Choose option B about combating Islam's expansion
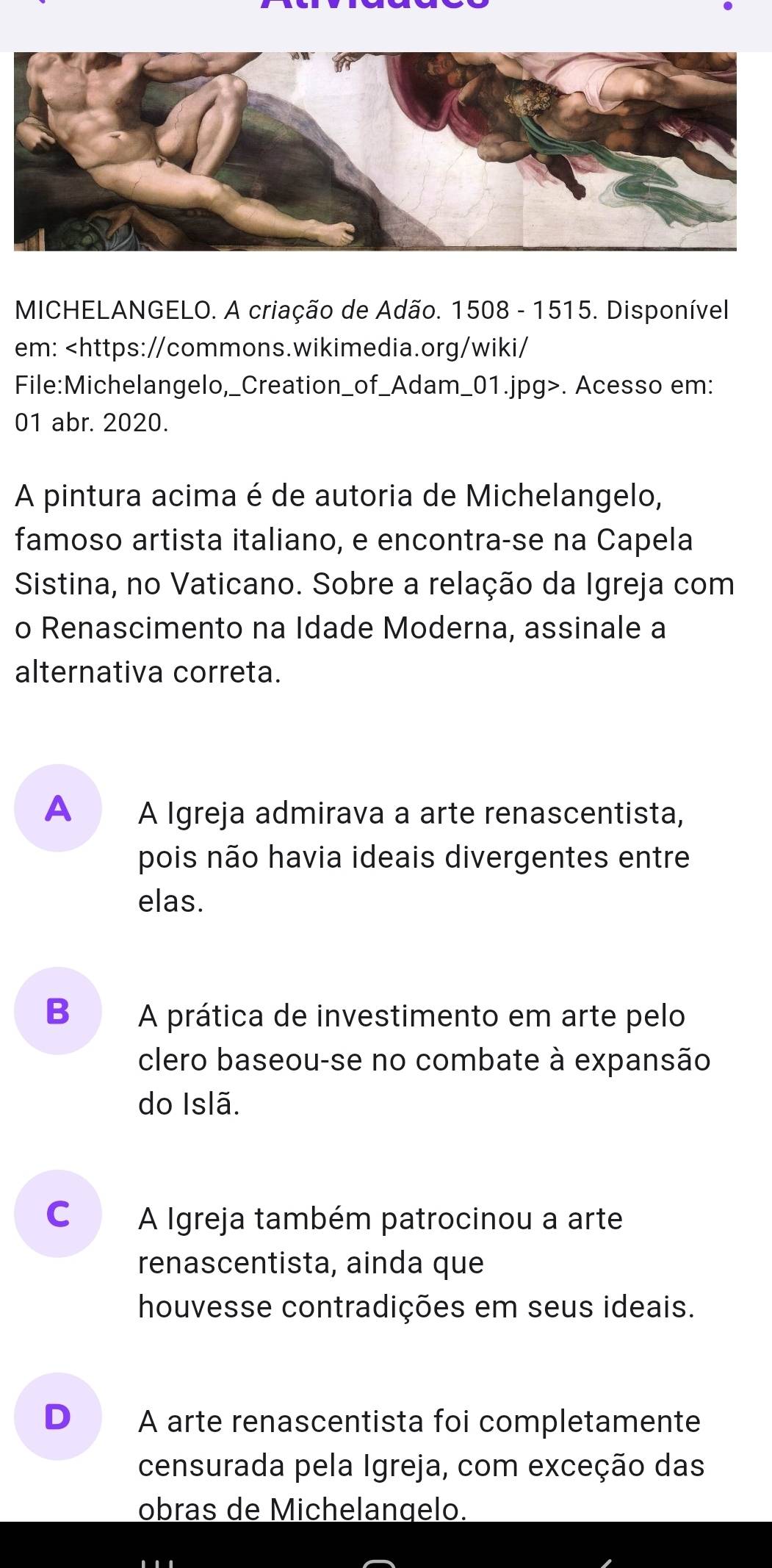Image resolution: width=772 pixels, height=1568 pixels. tap(58, 1011)
